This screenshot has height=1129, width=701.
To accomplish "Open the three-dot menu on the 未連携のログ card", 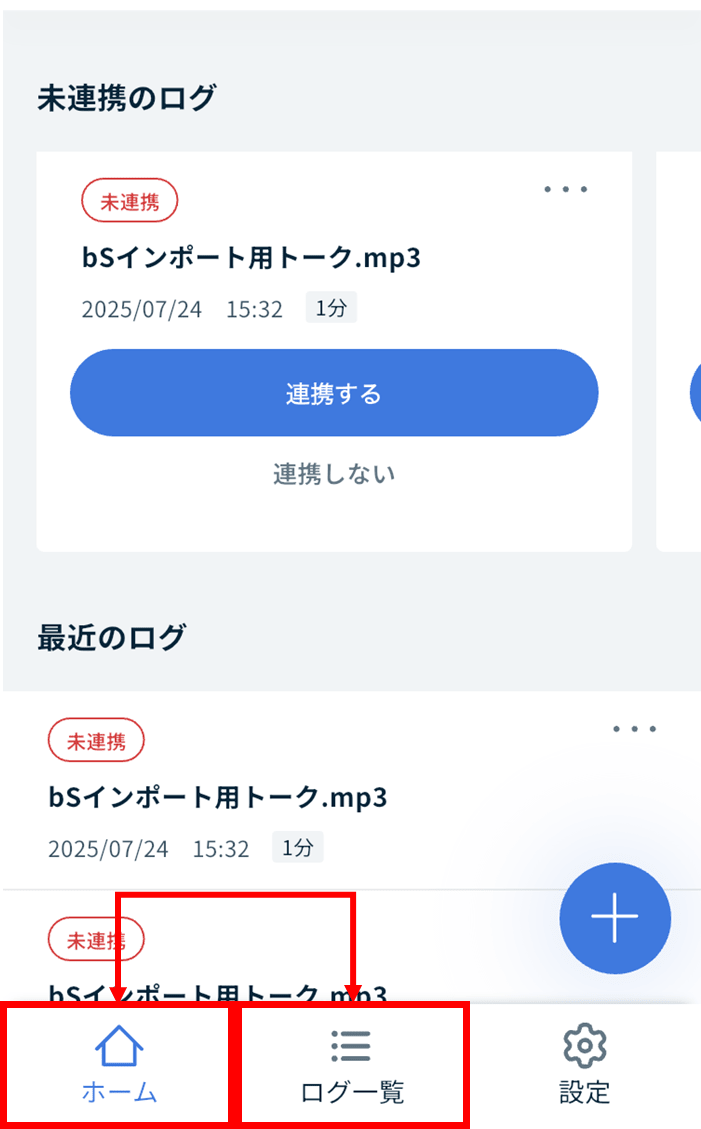I will point(566,190).
